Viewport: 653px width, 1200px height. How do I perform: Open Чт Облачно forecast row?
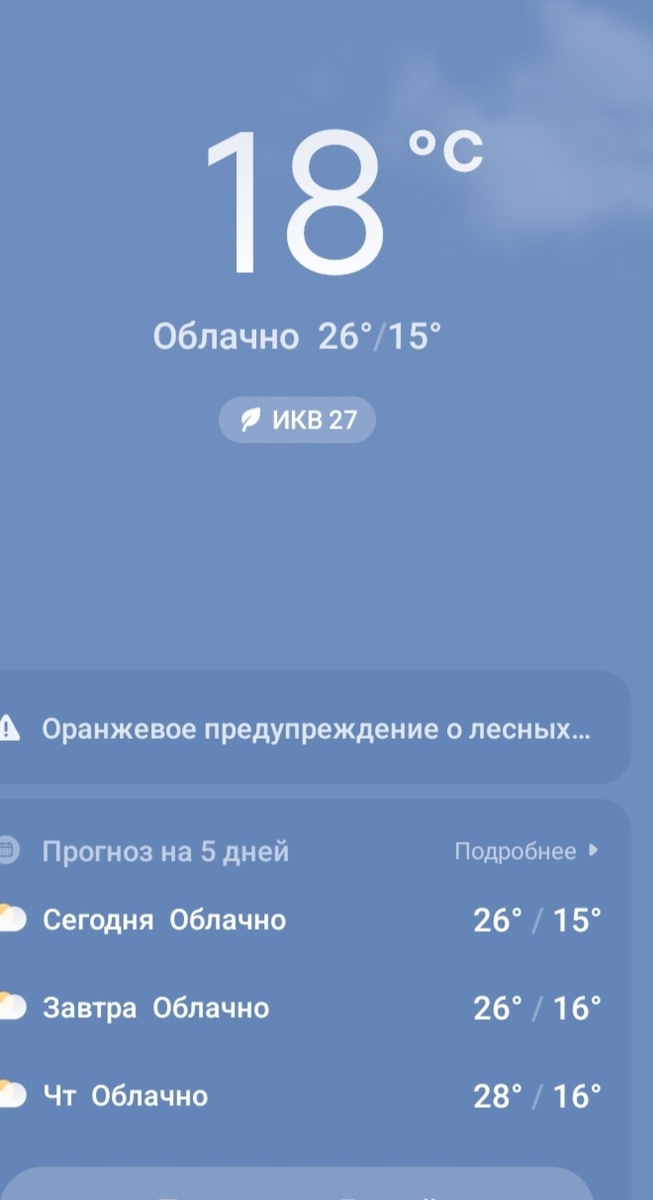pyautogui.click(x=310, y=1096)
